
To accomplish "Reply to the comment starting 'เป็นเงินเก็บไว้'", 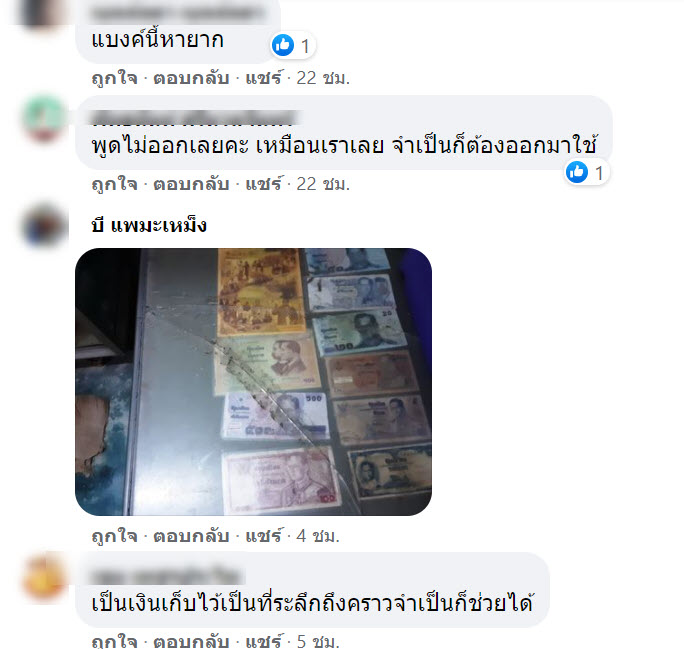I will point(191,639).
